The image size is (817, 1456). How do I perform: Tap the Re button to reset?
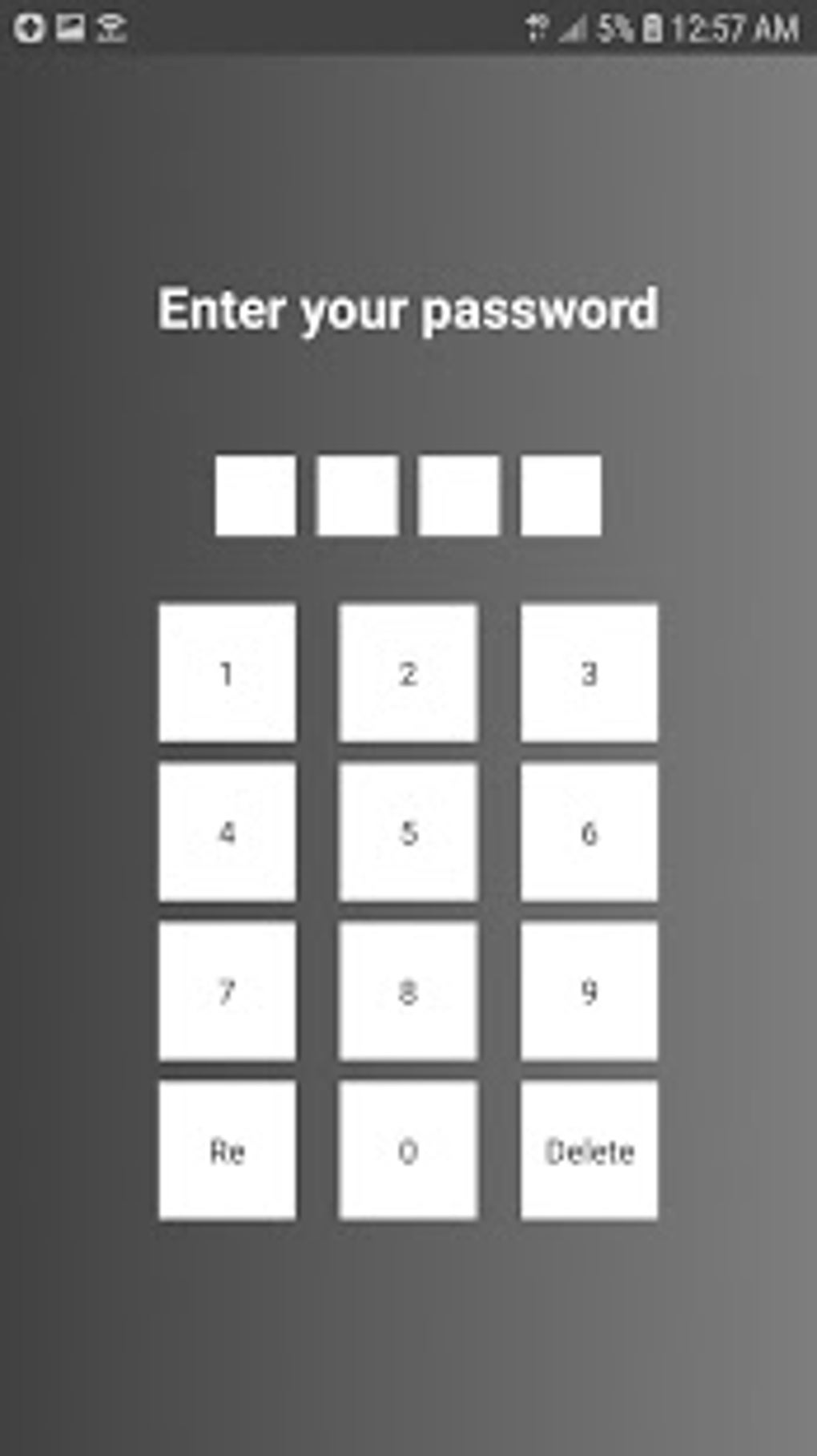click(227, 1151)
